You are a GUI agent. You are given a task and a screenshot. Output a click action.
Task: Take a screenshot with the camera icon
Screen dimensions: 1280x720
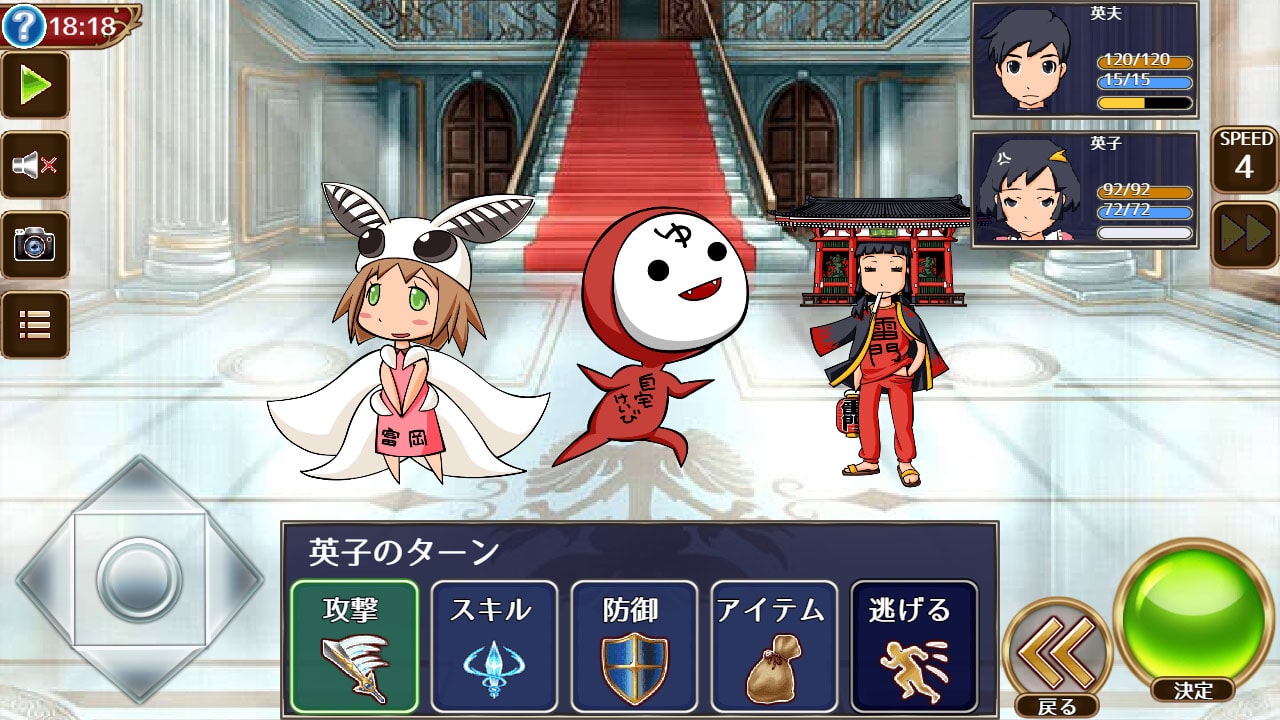pos(35,244)
